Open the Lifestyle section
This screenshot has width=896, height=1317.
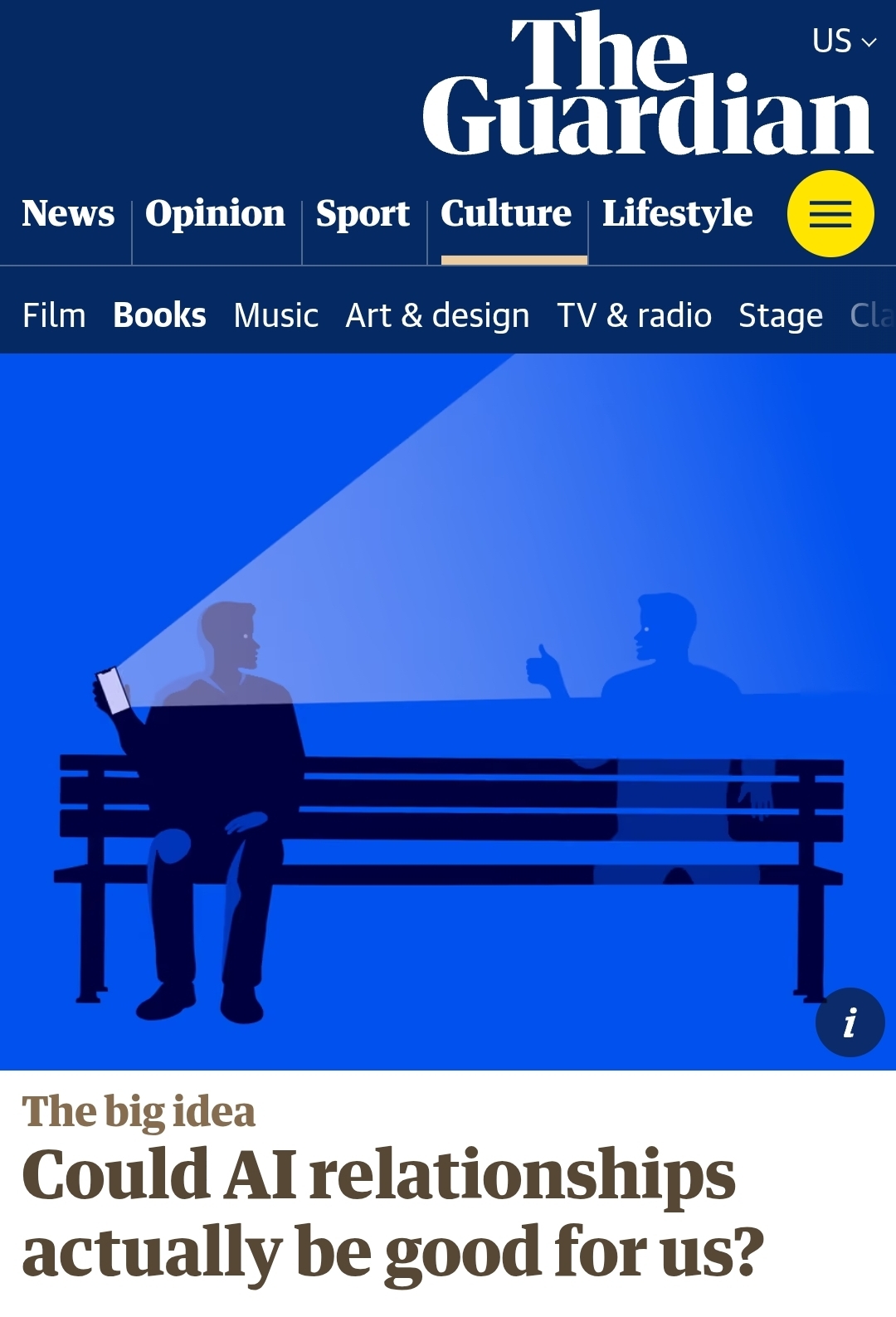point(677,214)
